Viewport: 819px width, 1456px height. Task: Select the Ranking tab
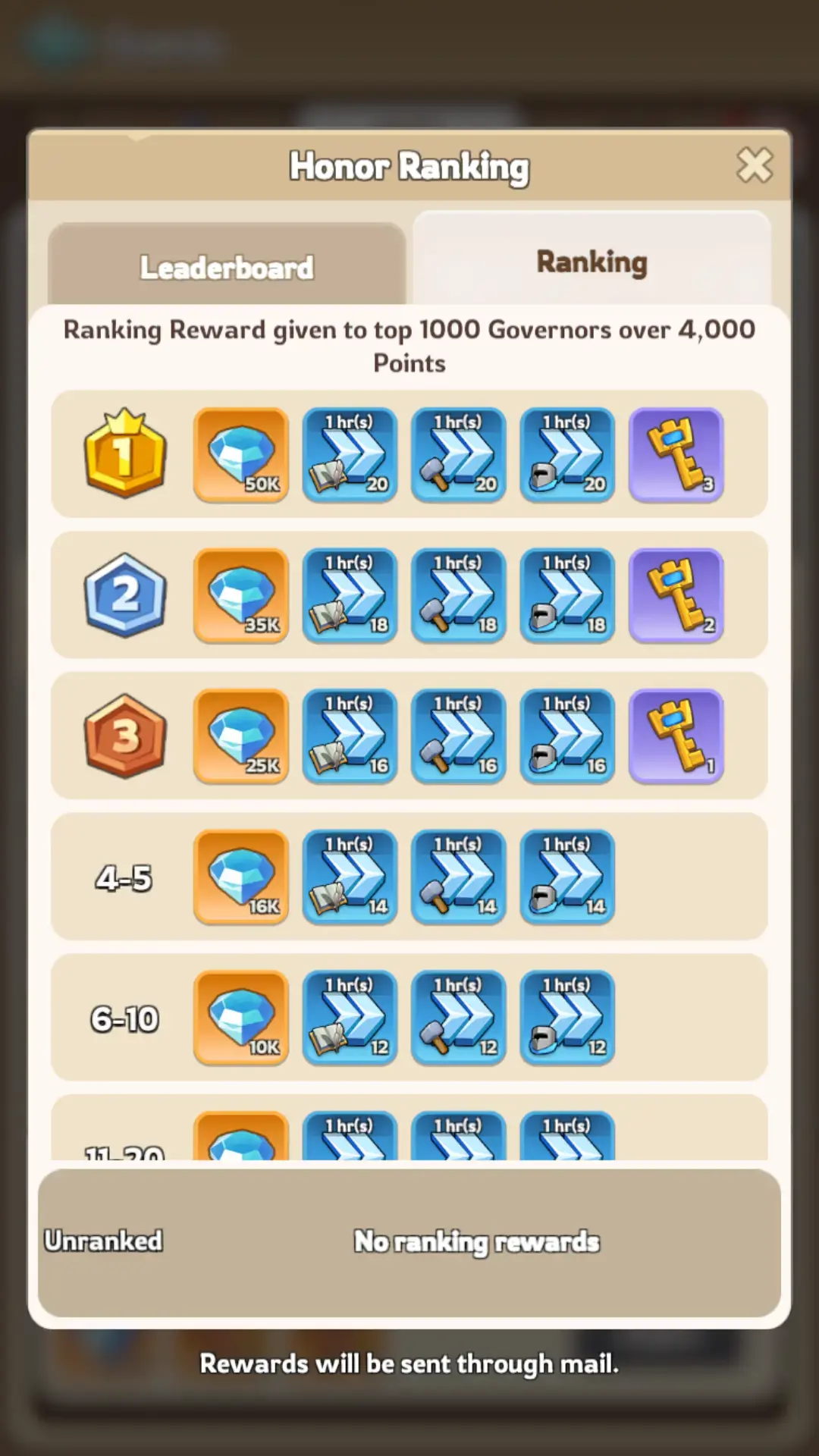[591, 262]
